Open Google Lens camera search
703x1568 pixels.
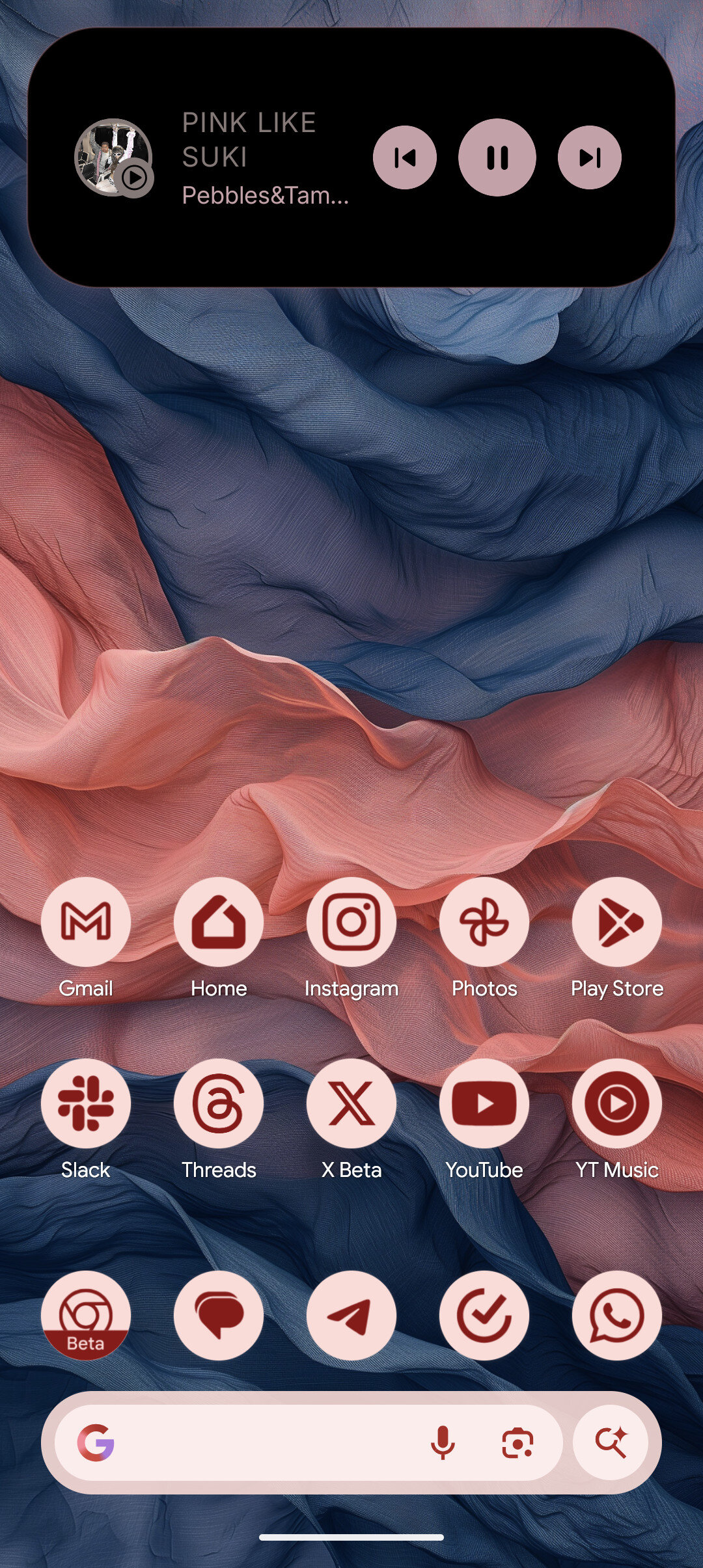[517, 1442]
